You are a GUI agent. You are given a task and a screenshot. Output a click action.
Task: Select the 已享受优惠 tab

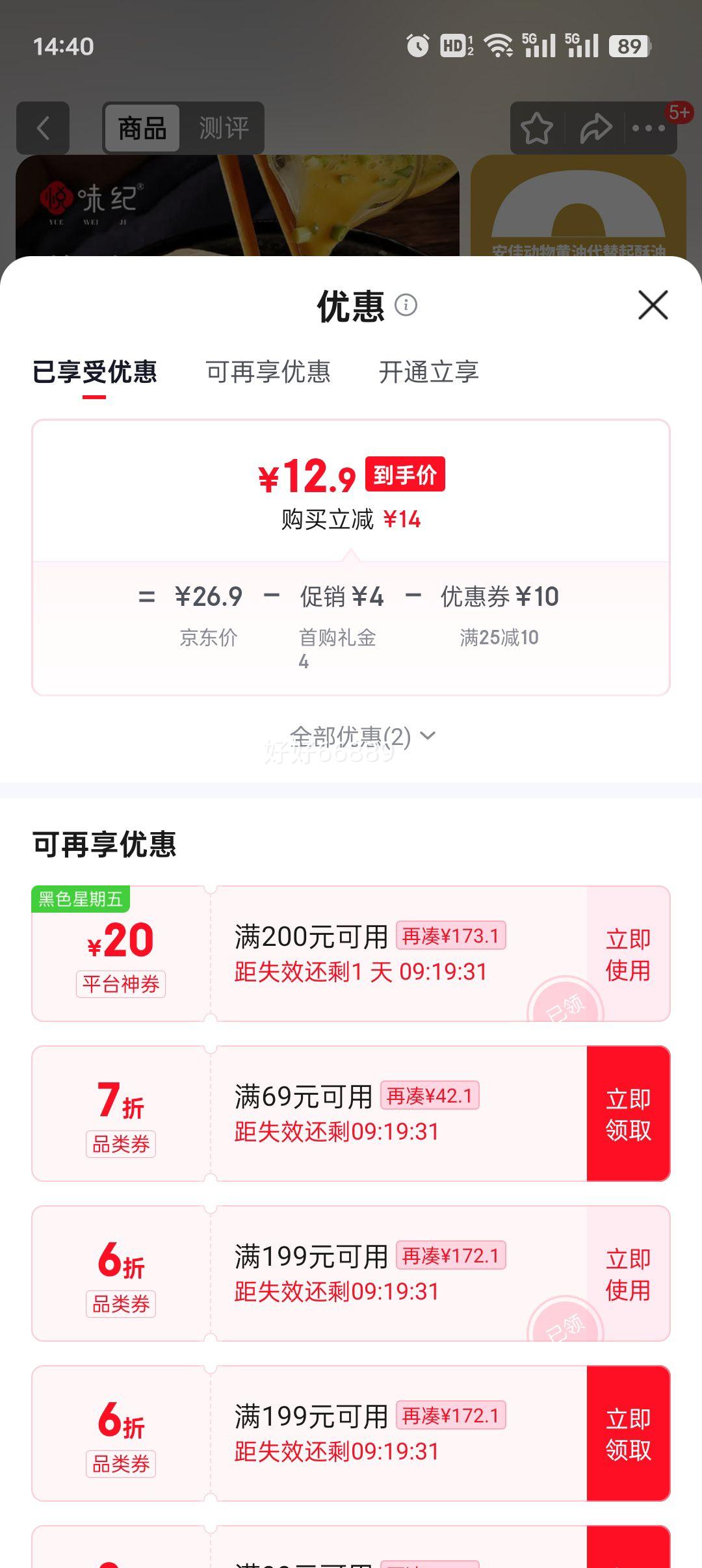tap(93, 372)
